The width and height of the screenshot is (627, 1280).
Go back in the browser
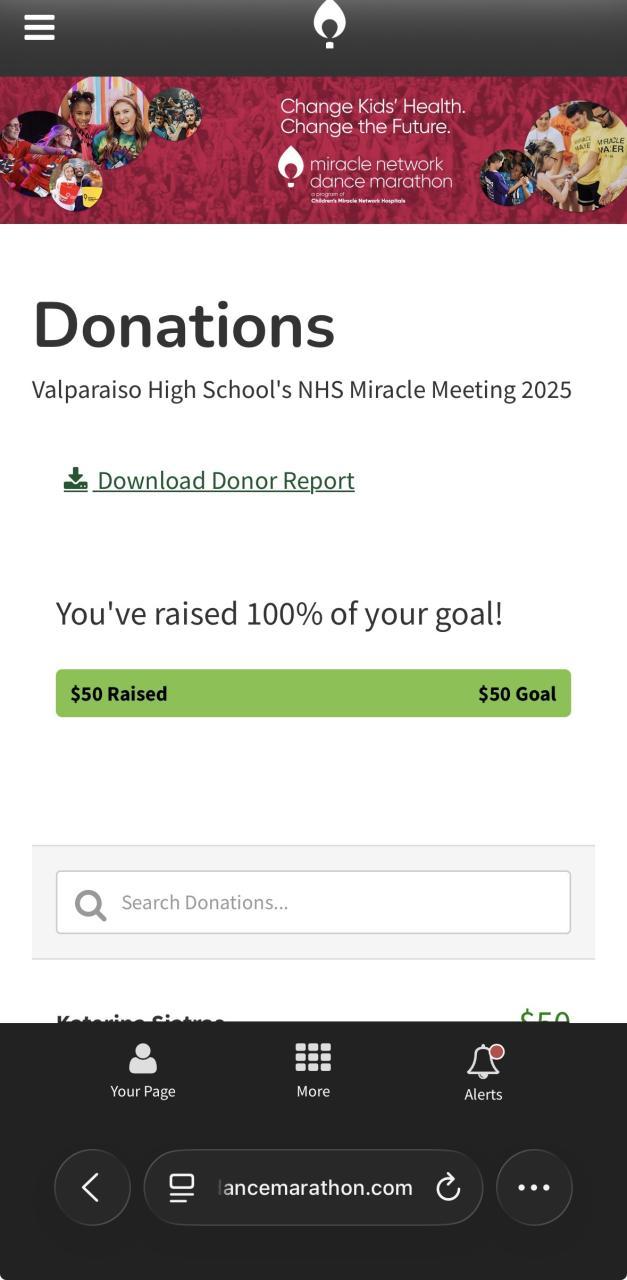pos(92,1187)
